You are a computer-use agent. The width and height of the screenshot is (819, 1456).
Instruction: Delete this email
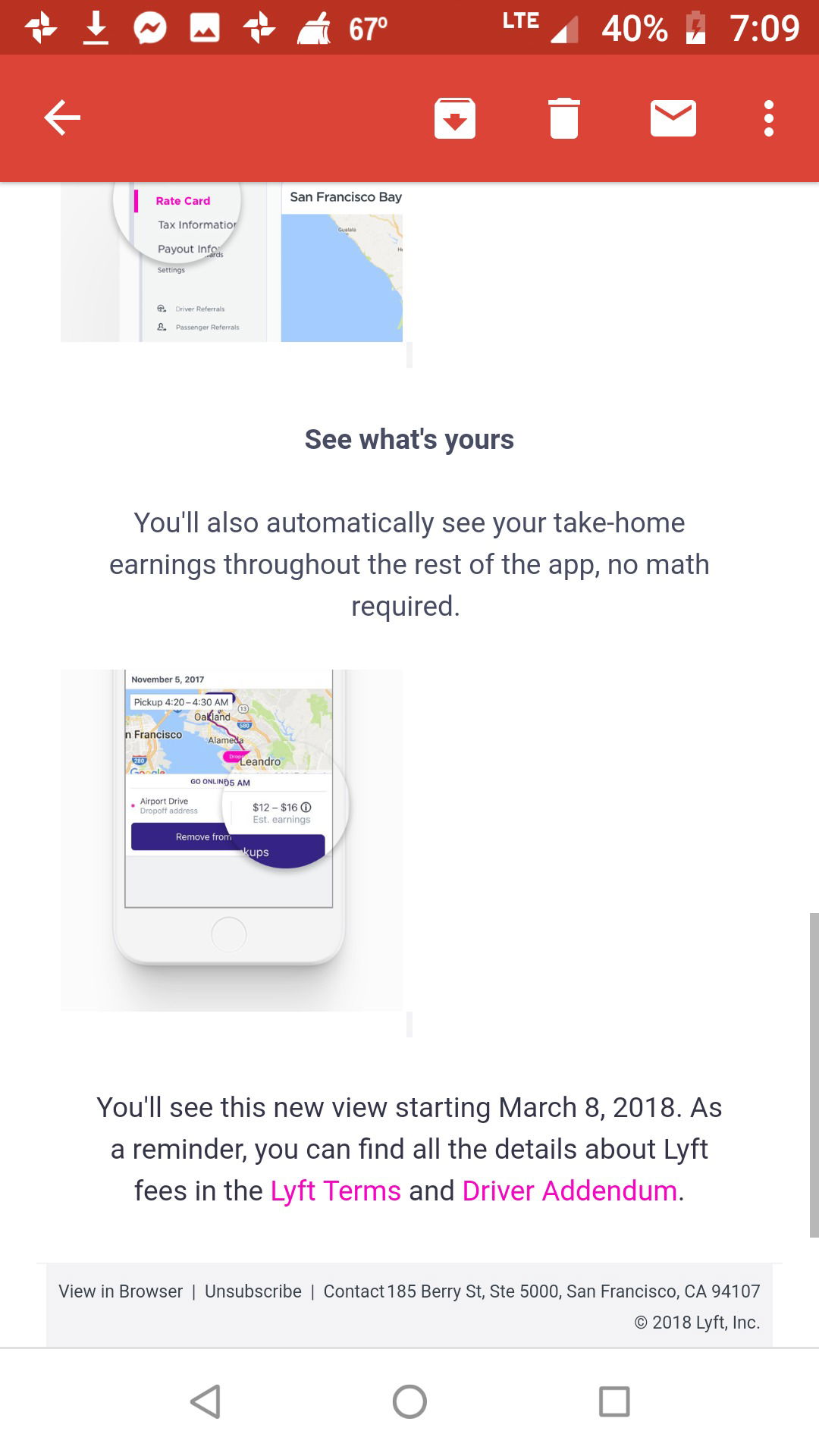[564, 118]
